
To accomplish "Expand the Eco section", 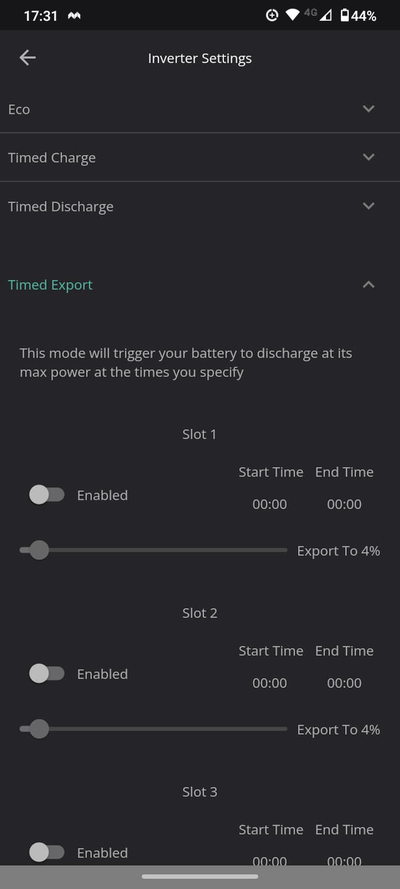I will point(200,109).
